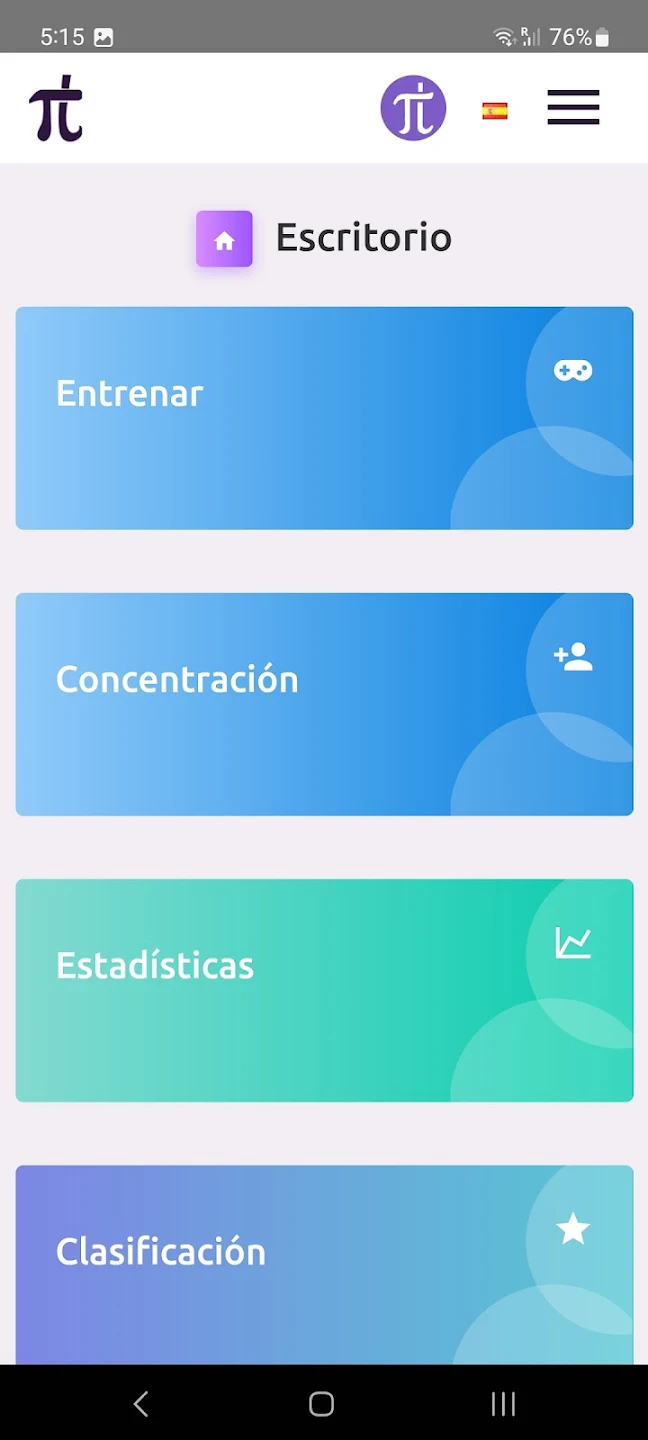Screen dimensions: 648x1440
Task: Open the Clasificación card
Action: coord(324,1264)
